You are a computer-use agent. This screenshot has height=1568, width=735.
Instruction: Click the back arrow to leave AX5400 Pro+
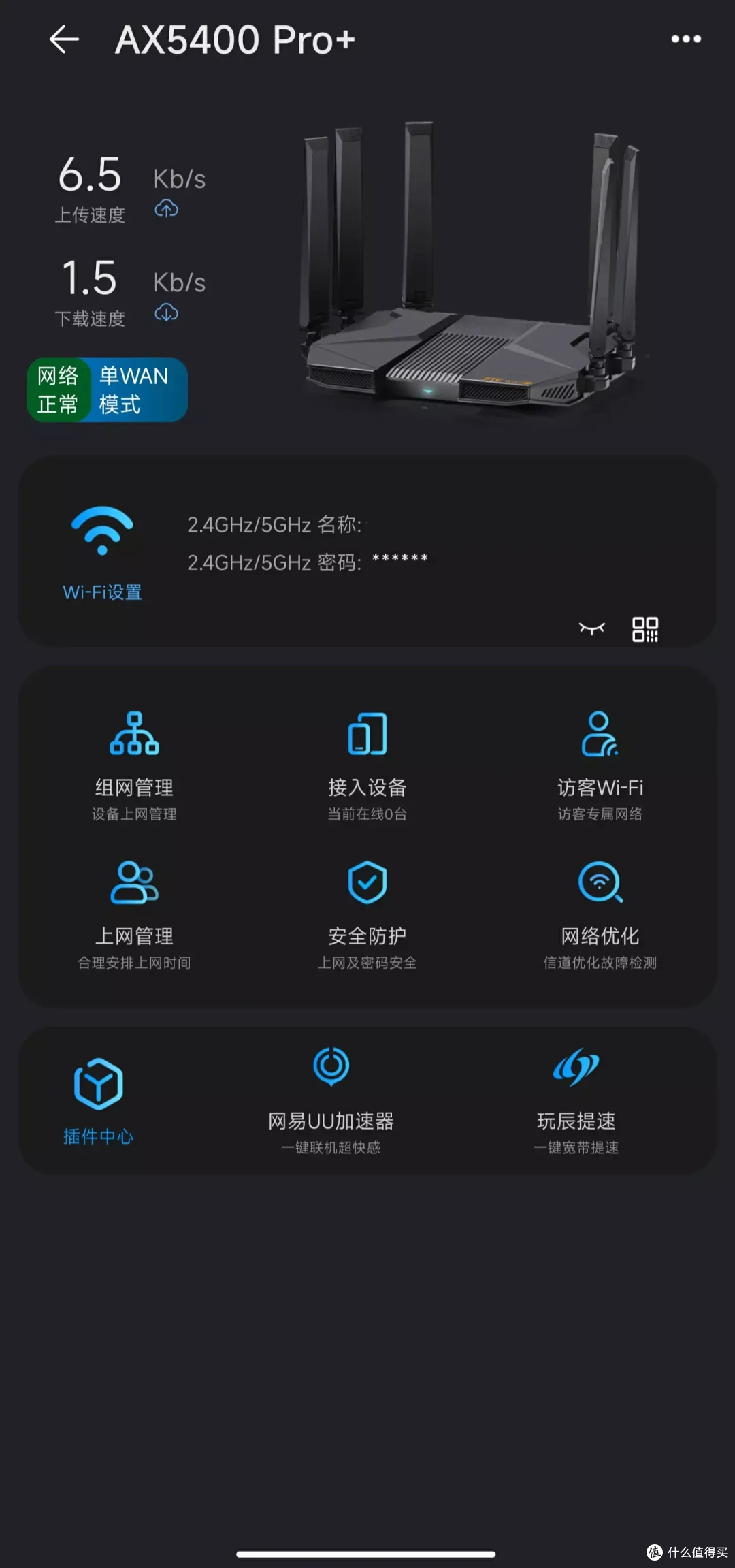(63, 39)
